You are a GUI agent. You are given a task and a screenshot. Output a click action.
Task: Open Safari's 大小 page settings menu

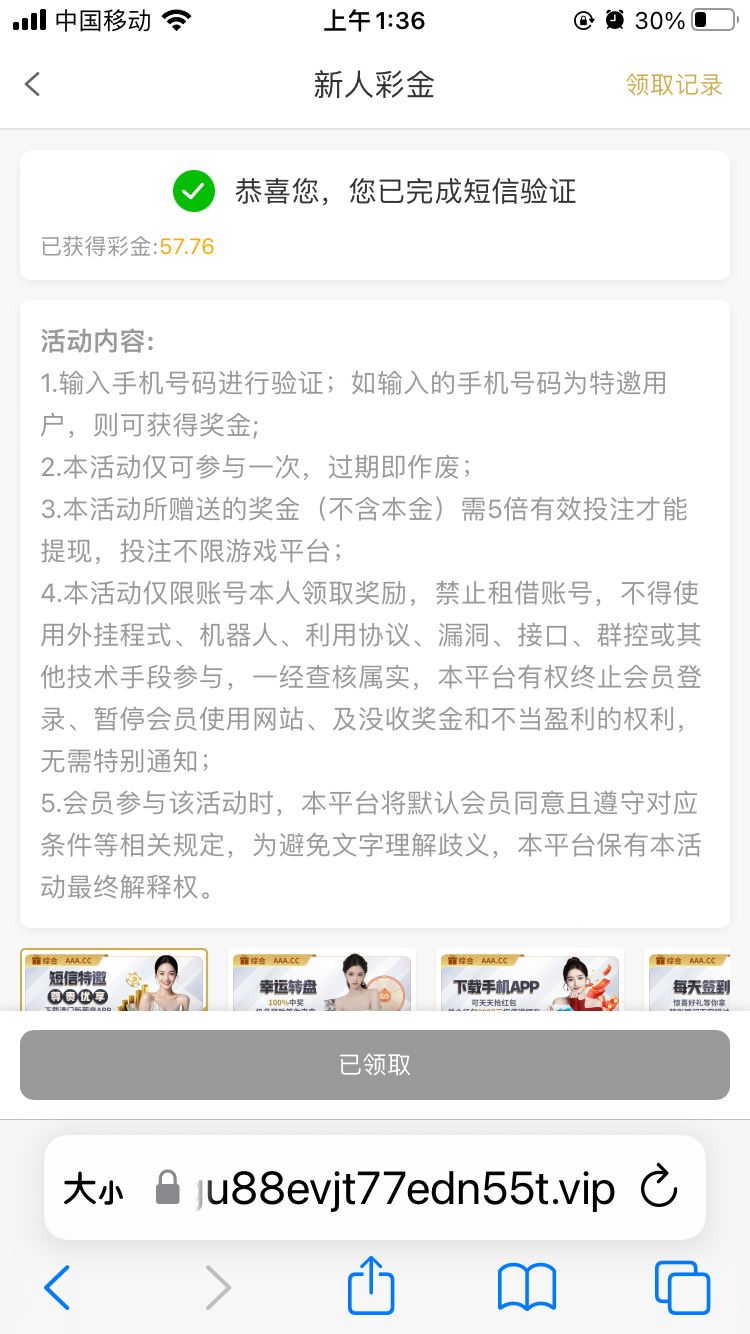click(x=94, y=1189)
